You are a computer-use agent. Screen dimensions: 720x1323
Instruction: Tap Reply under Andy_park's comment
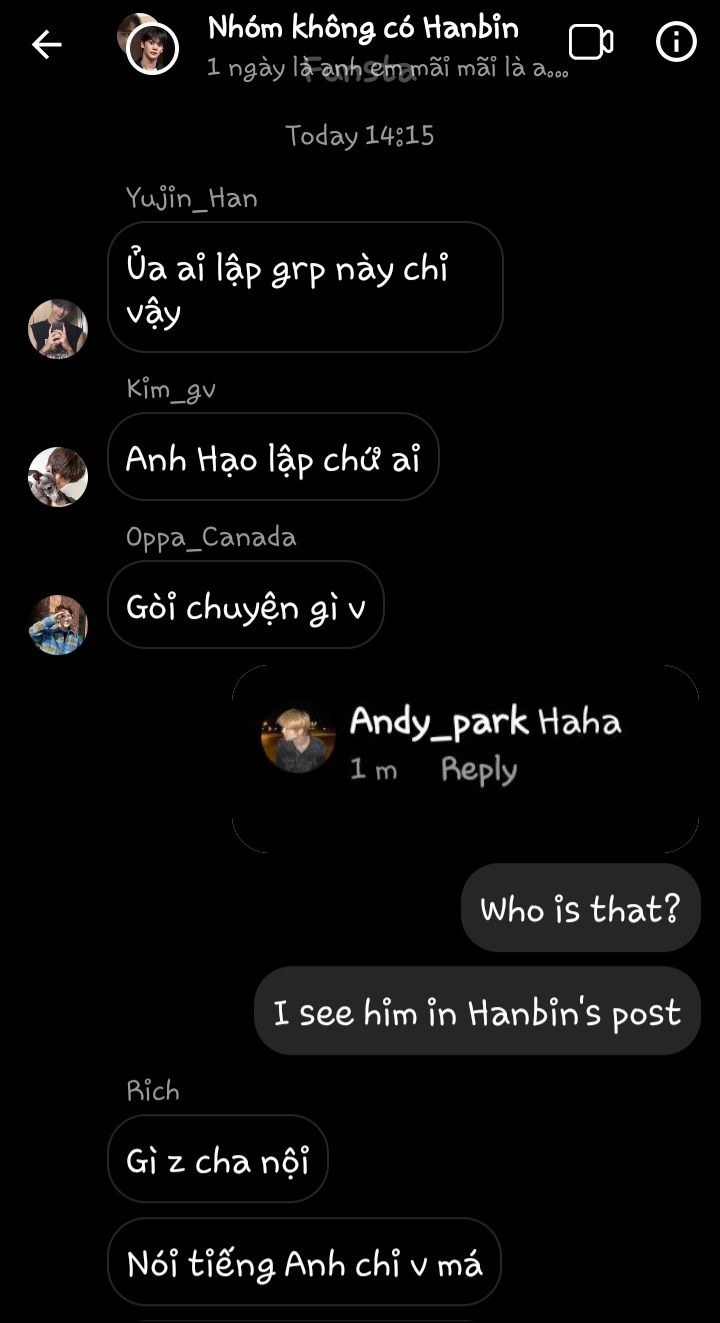coord(479,770)
